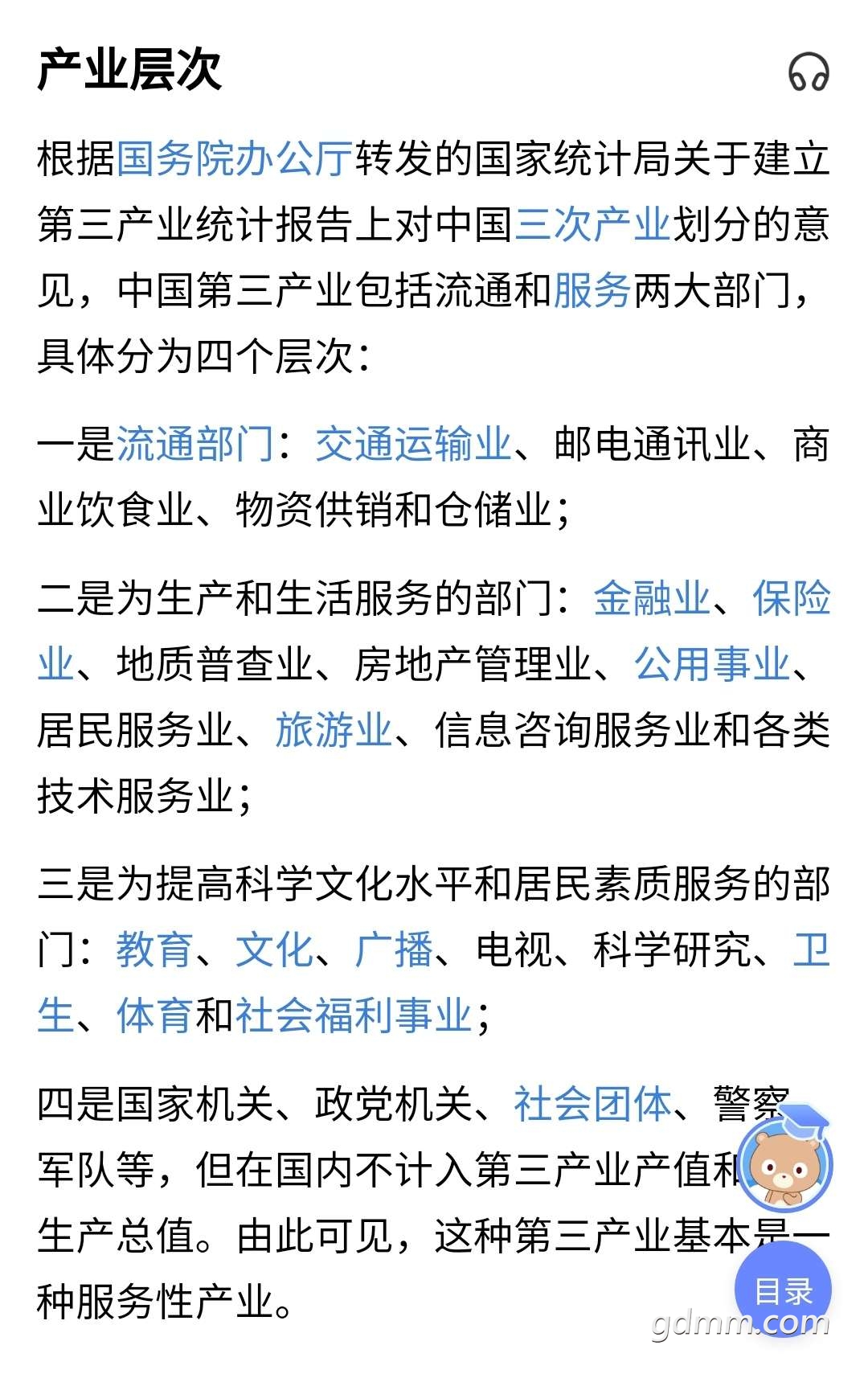This screenshot has width=868, height=1374.
Task: Open the 三次产业 link
Action: [592, 224]
